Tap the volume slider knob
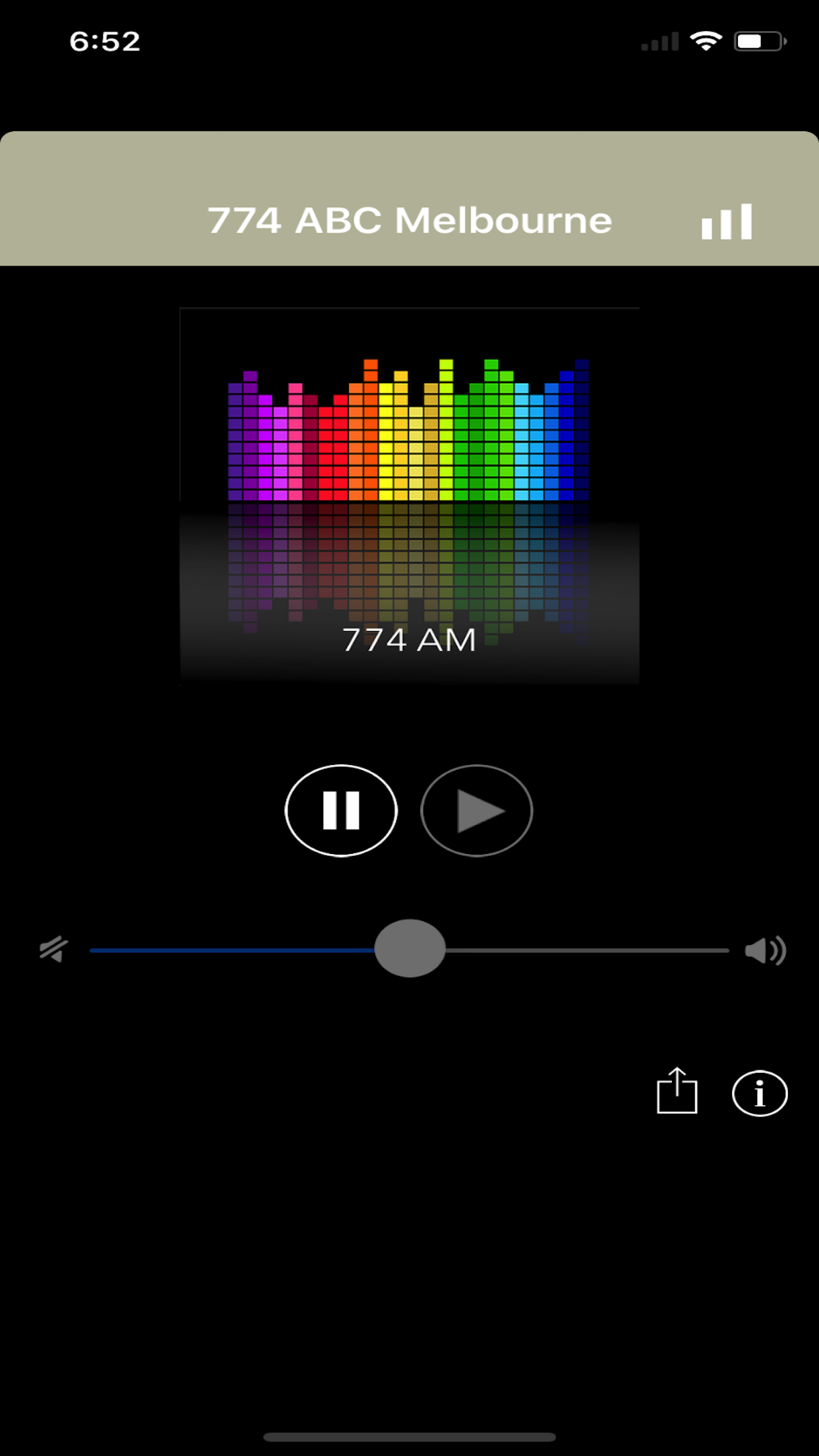Image resolution: width=819 pixels, height=1456 pixels. 409,948
